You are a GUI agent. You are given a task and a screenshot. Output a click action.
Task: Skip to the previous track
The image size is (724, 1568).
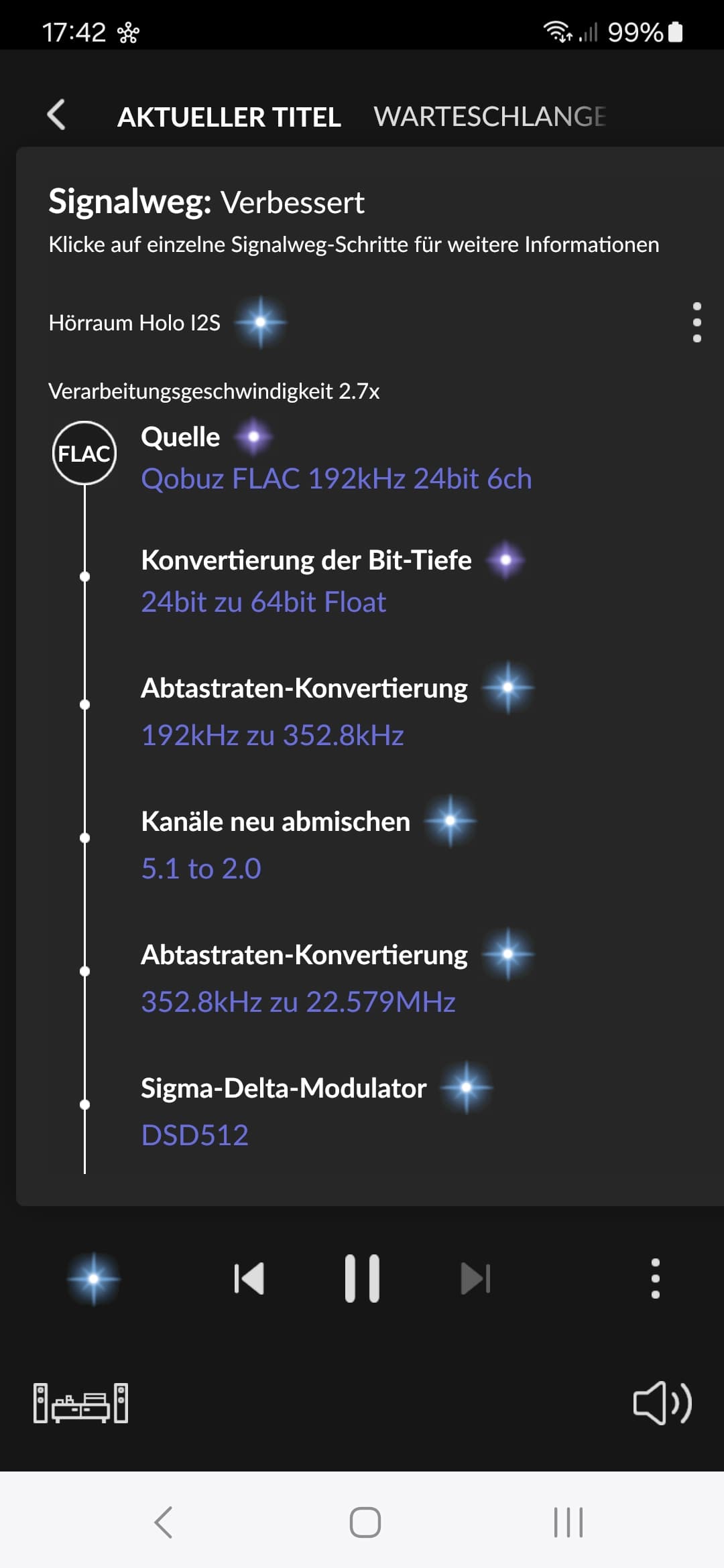[x=249, y=1279]
